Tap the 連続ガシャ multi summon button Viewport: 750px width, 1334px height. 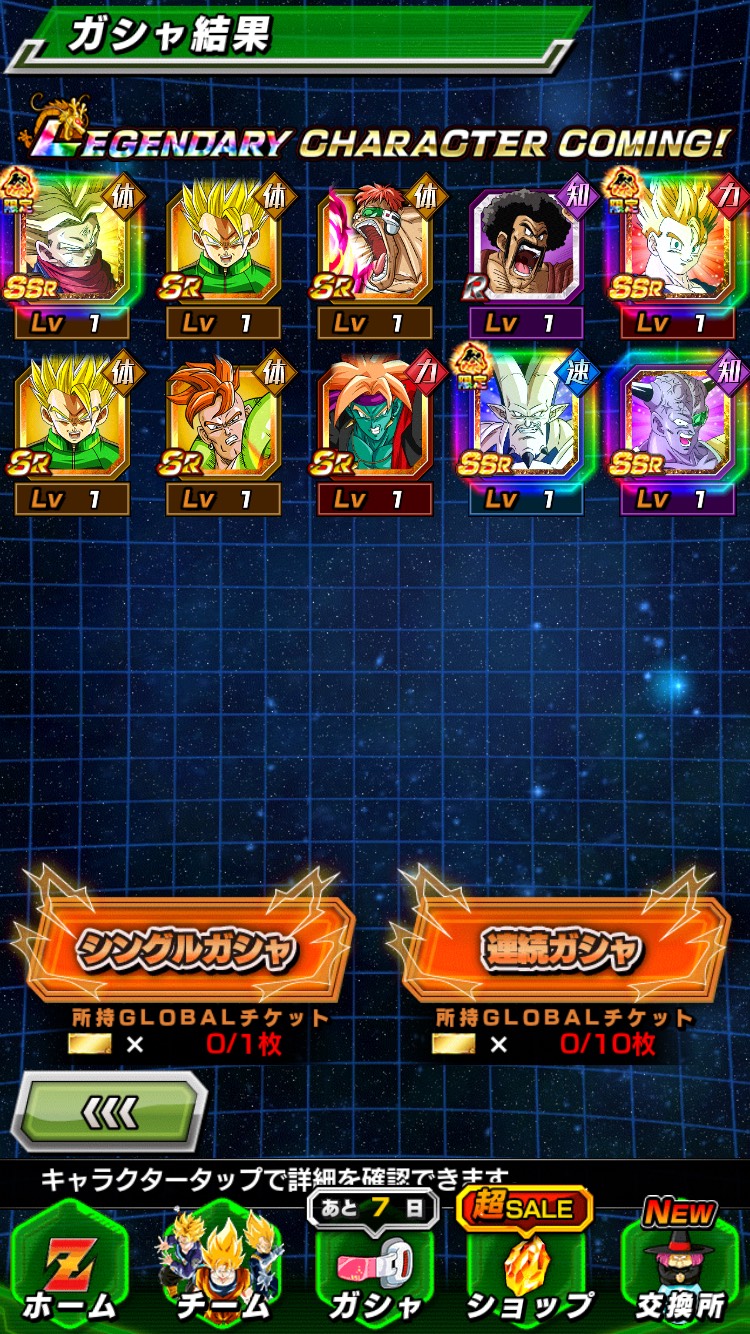tap(563, 947)
